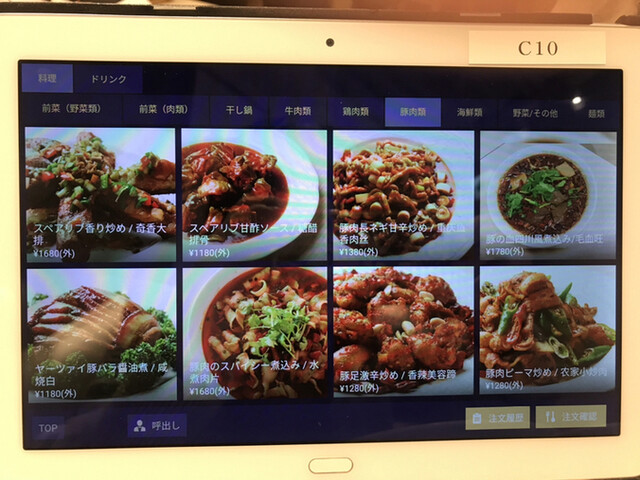This screenshot has height=480, width=640.
Task: Open 注文確認 to confirm order
Action: (x=570, y=417)
